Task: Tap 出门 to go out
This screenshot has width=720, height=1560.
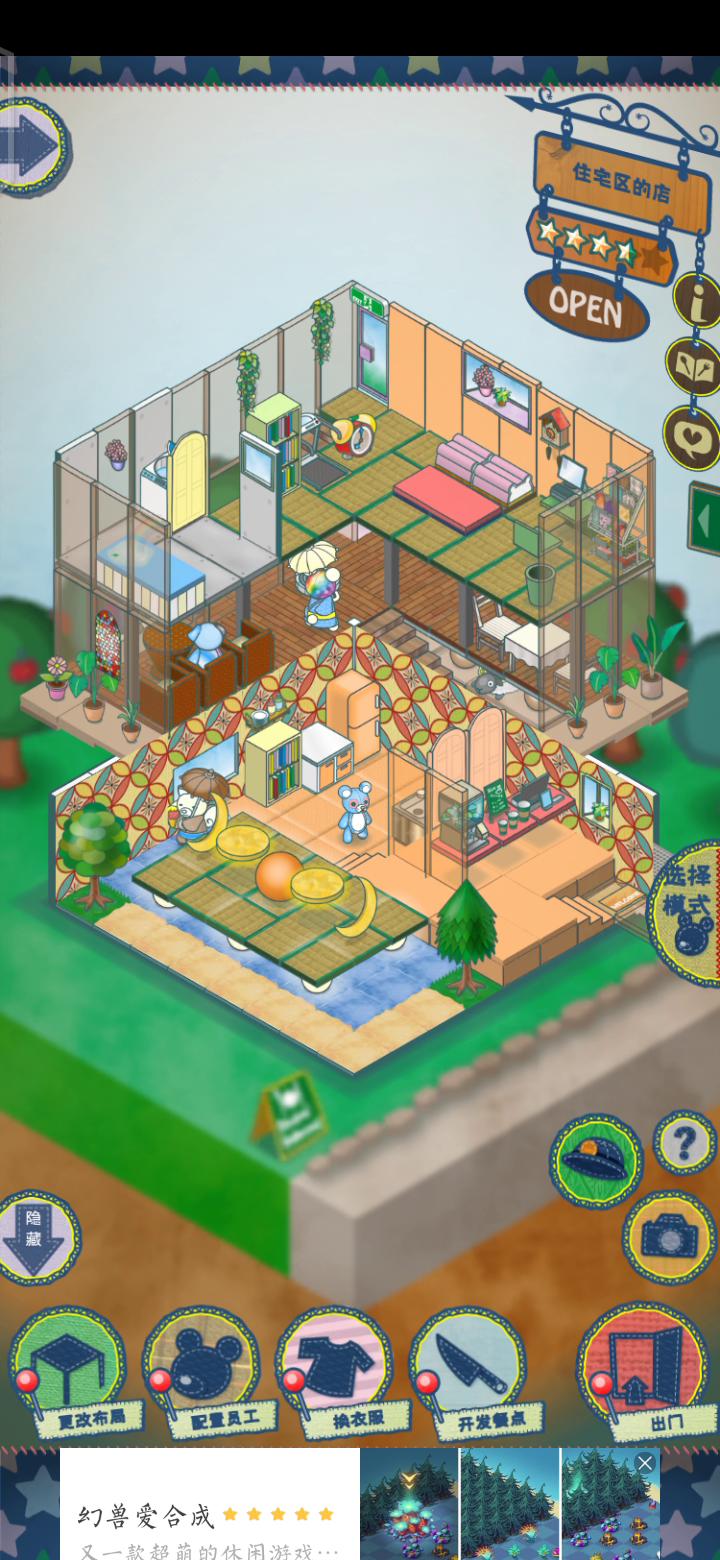Action: [645, 1371]
